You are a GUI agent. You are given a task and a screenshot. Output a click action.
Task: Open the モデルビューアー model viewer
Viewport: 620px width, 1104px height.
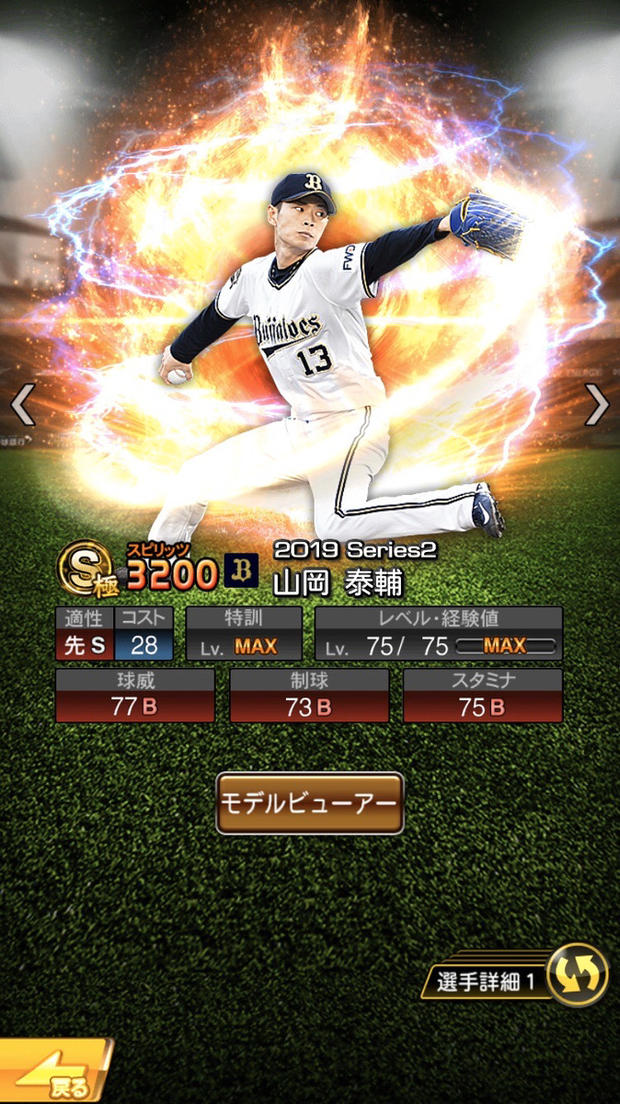tap(310, 803)
